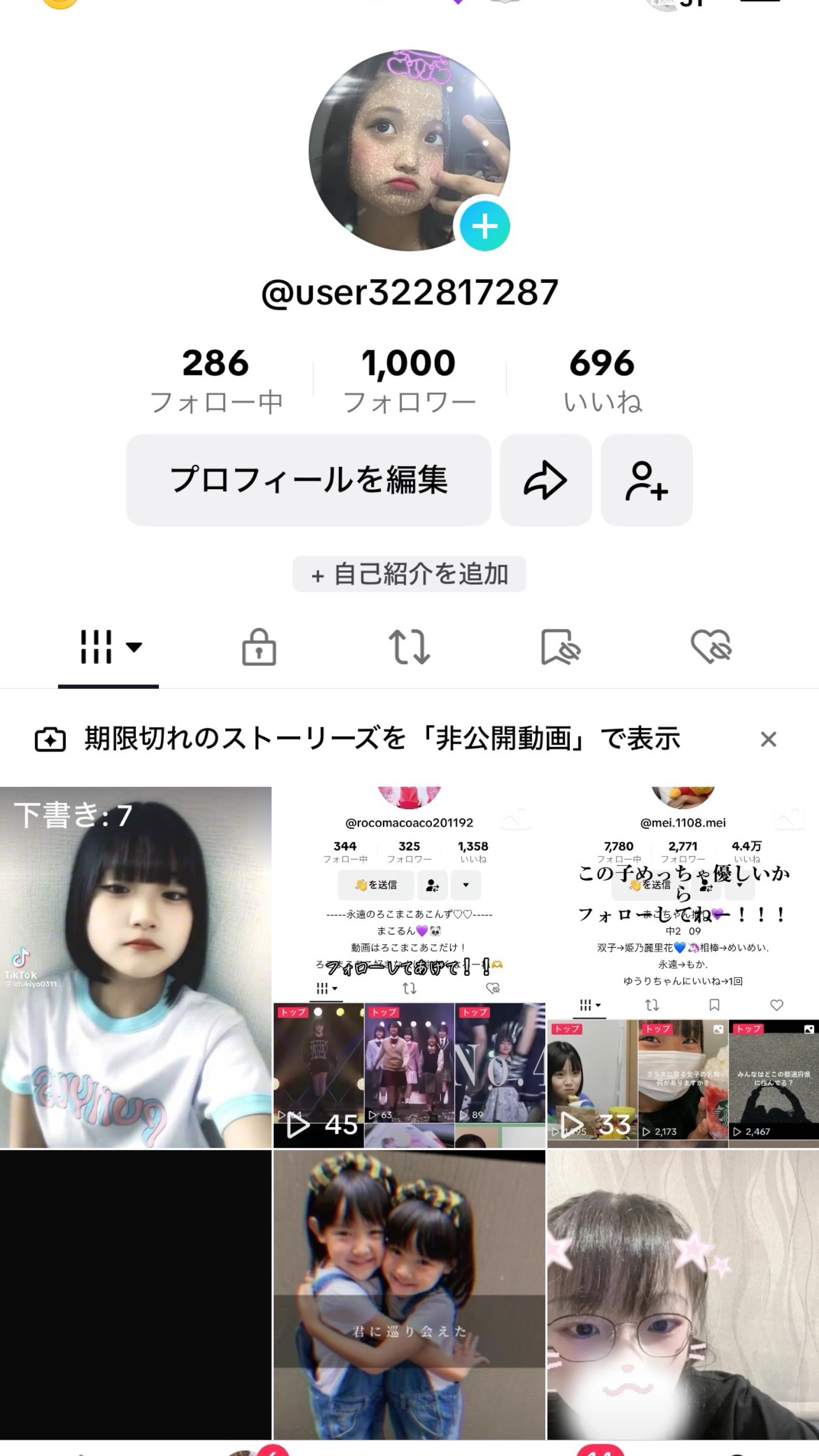Open the video showing @mei.1108.mei profile
This screenshot has height=1456, width=819.
coord(683,967)
